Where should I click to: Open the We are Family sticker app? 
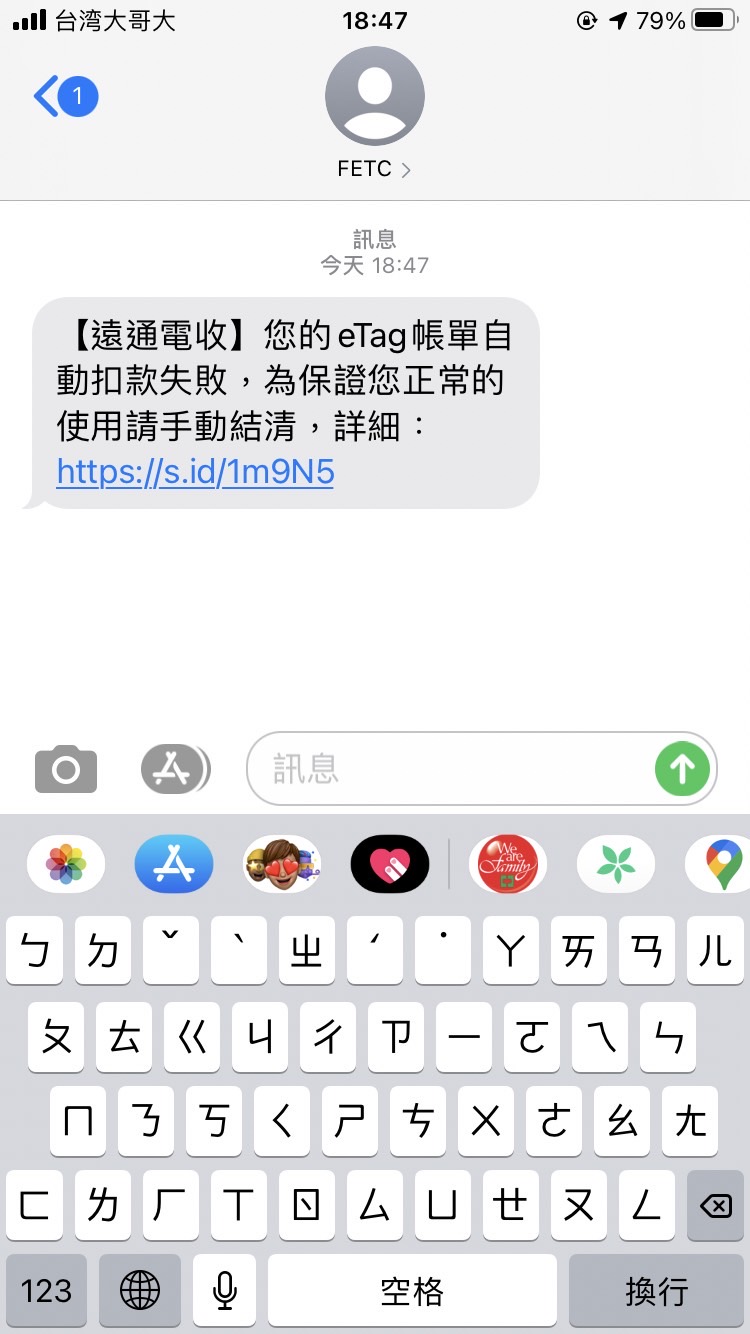pyautogui.click(x=508, y=864)
